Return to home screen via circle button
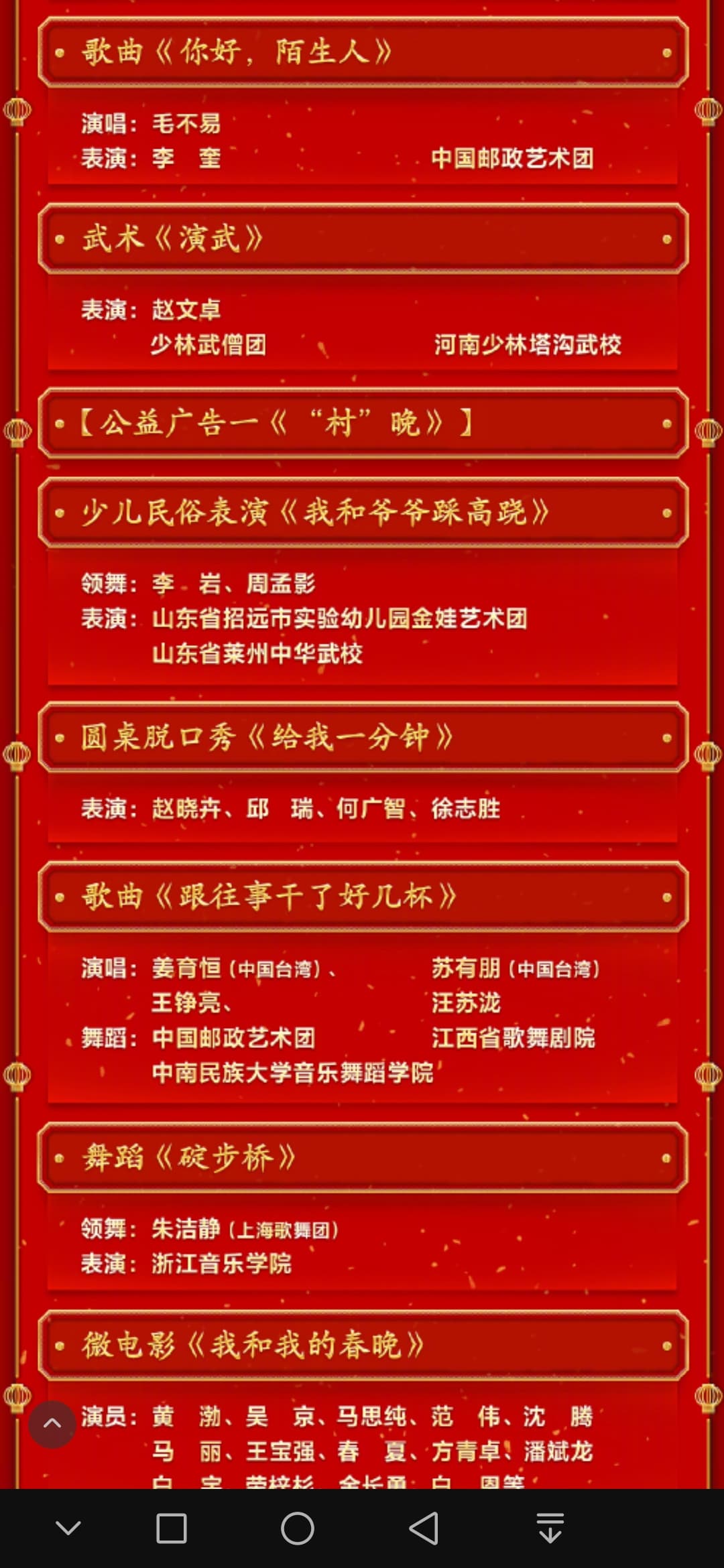The image size is (724, 1568). point(298,1528)
